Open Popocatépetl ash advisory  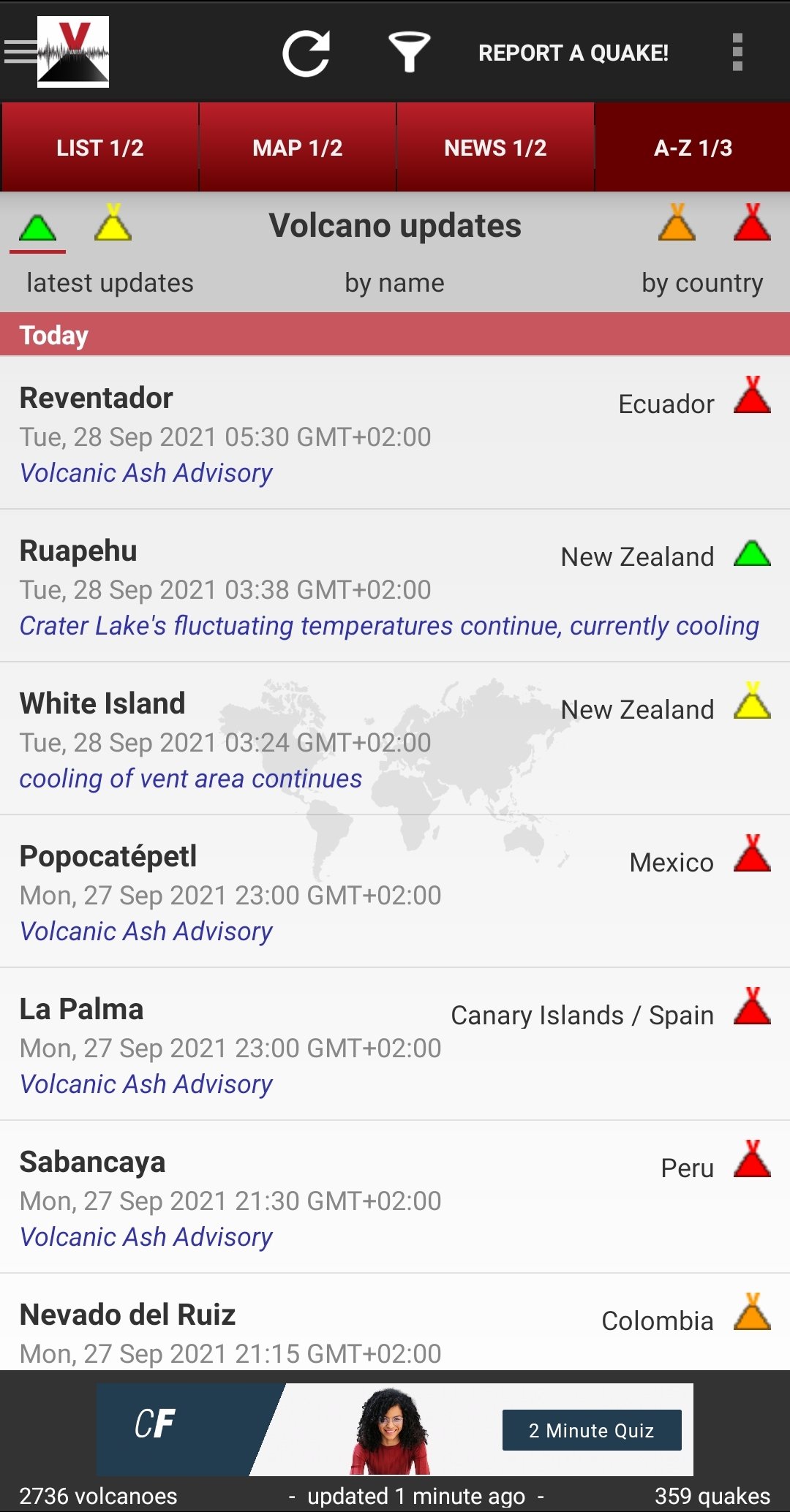click(x=395, y=891)
